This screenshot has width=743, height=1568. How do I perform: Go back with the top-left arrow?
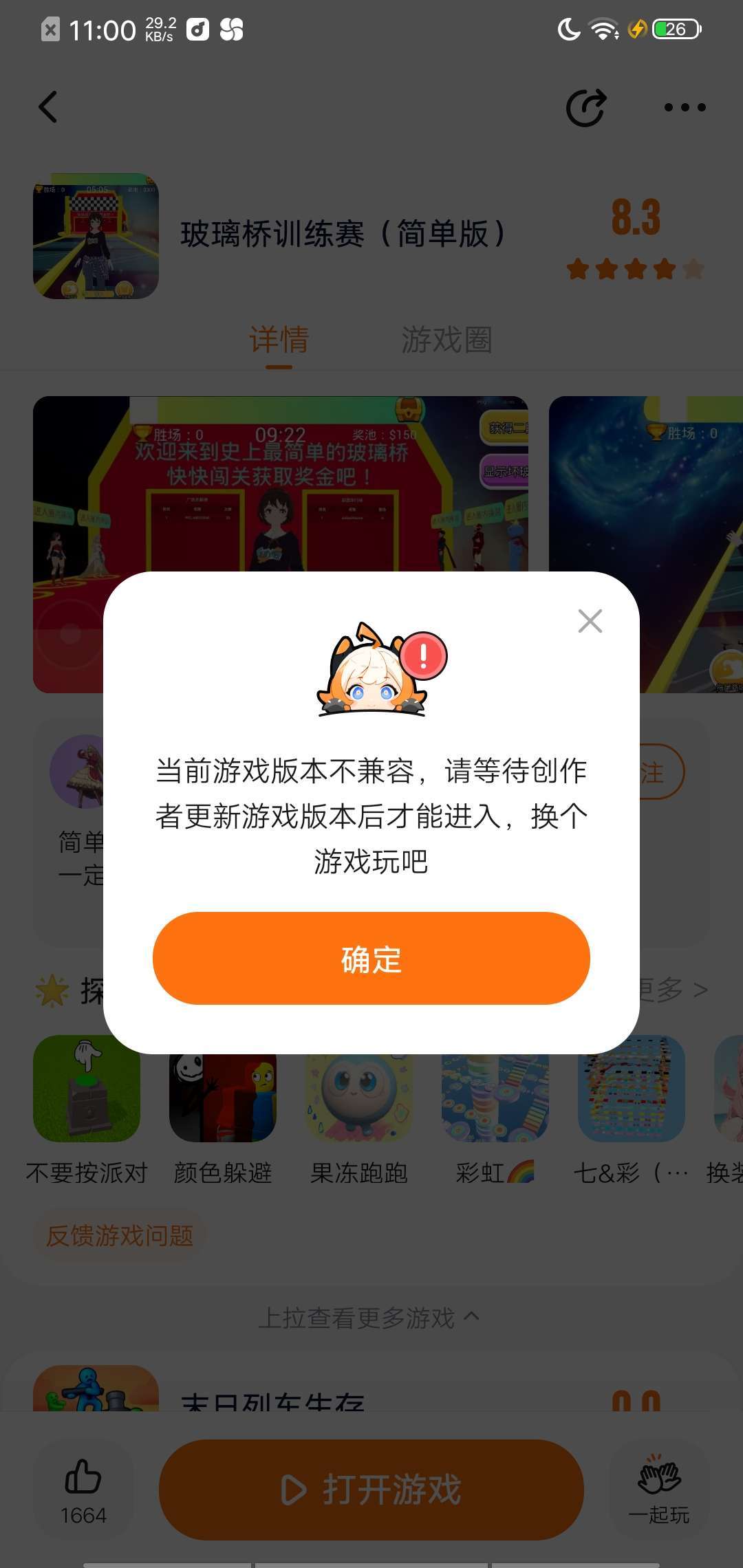(x=47, y=107)
